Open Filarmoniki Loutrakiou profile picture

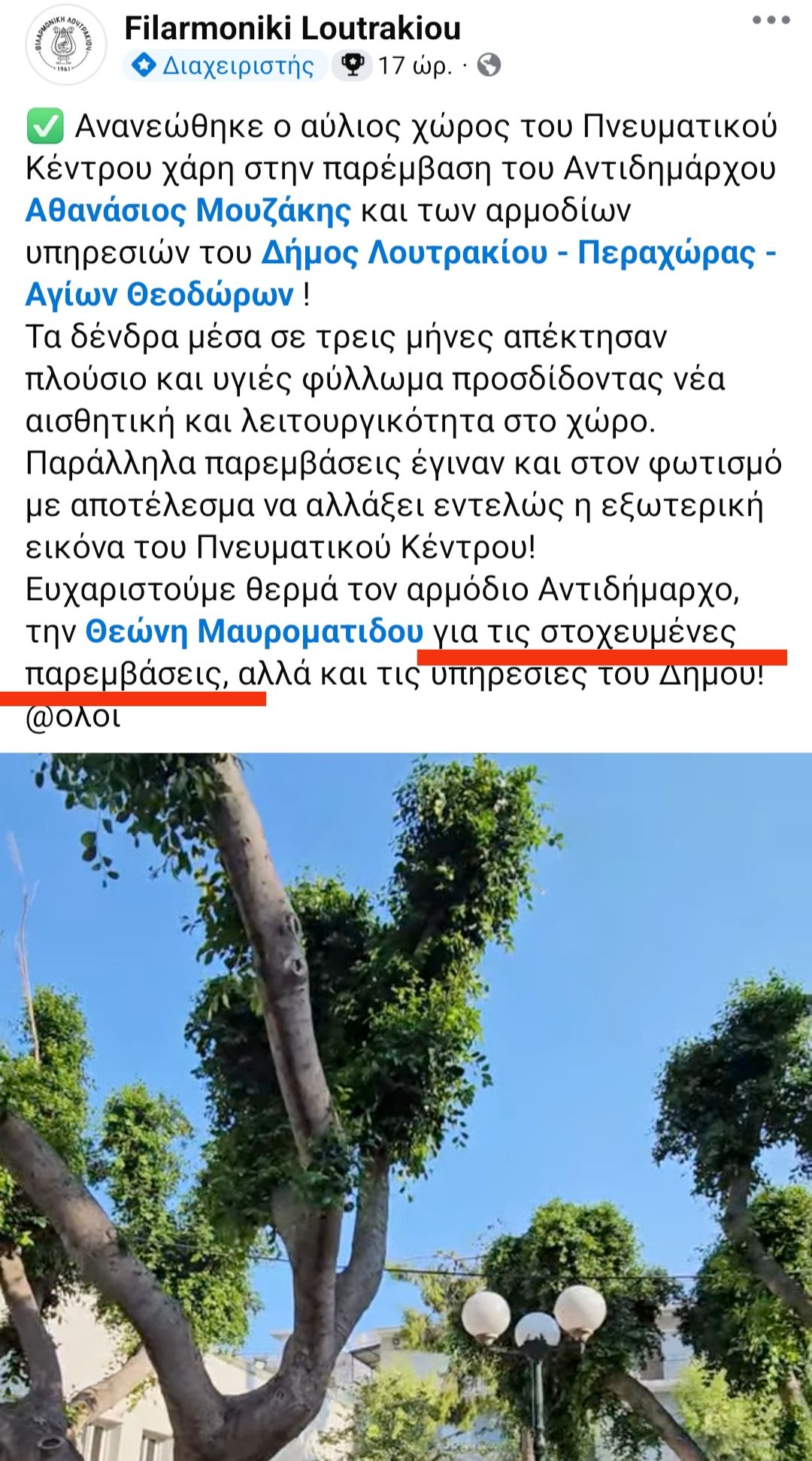(65, 44)
